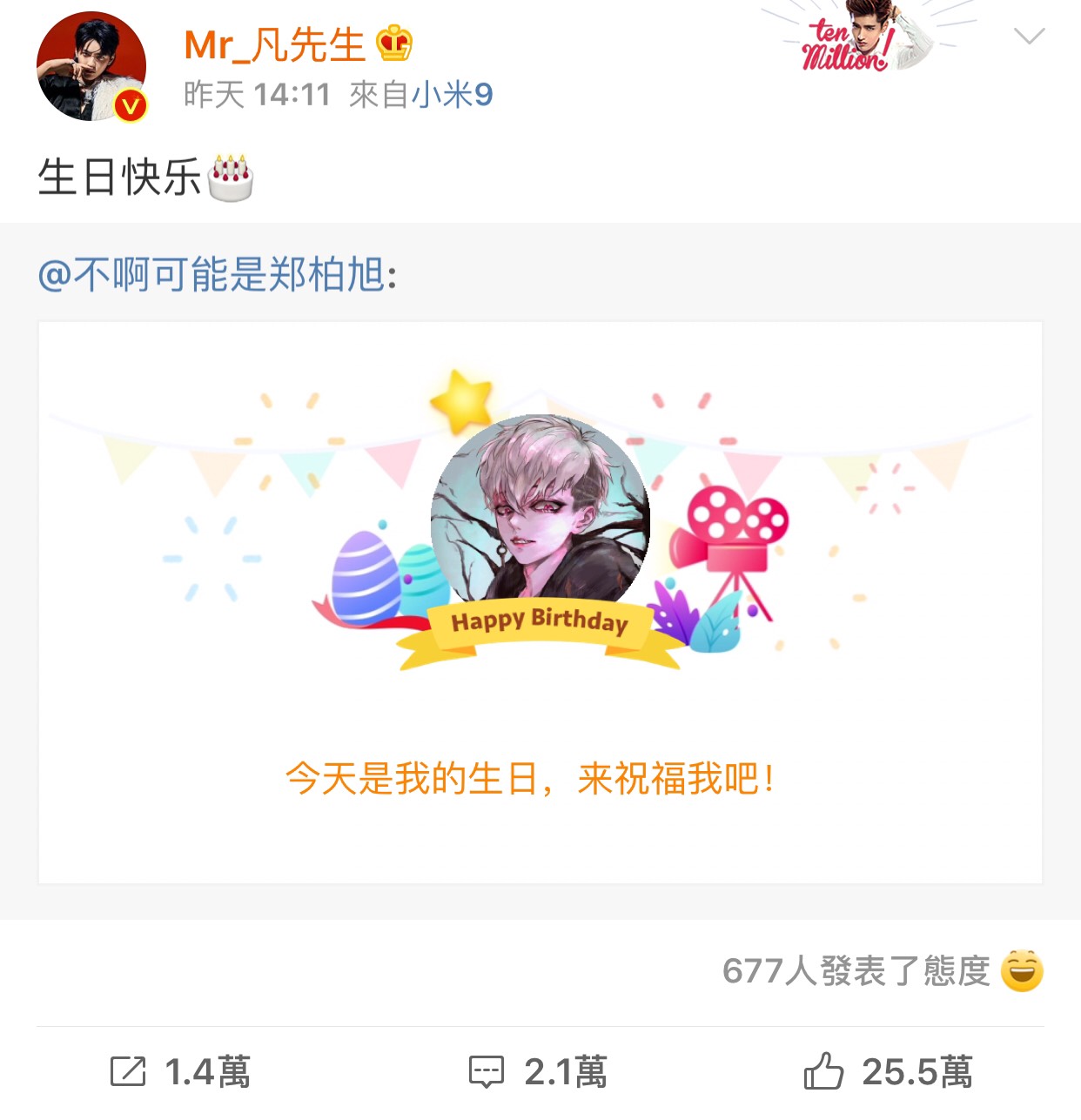Open the ten Million badge
This screenshot has height=1120, width=1081.
coord(857,39)
